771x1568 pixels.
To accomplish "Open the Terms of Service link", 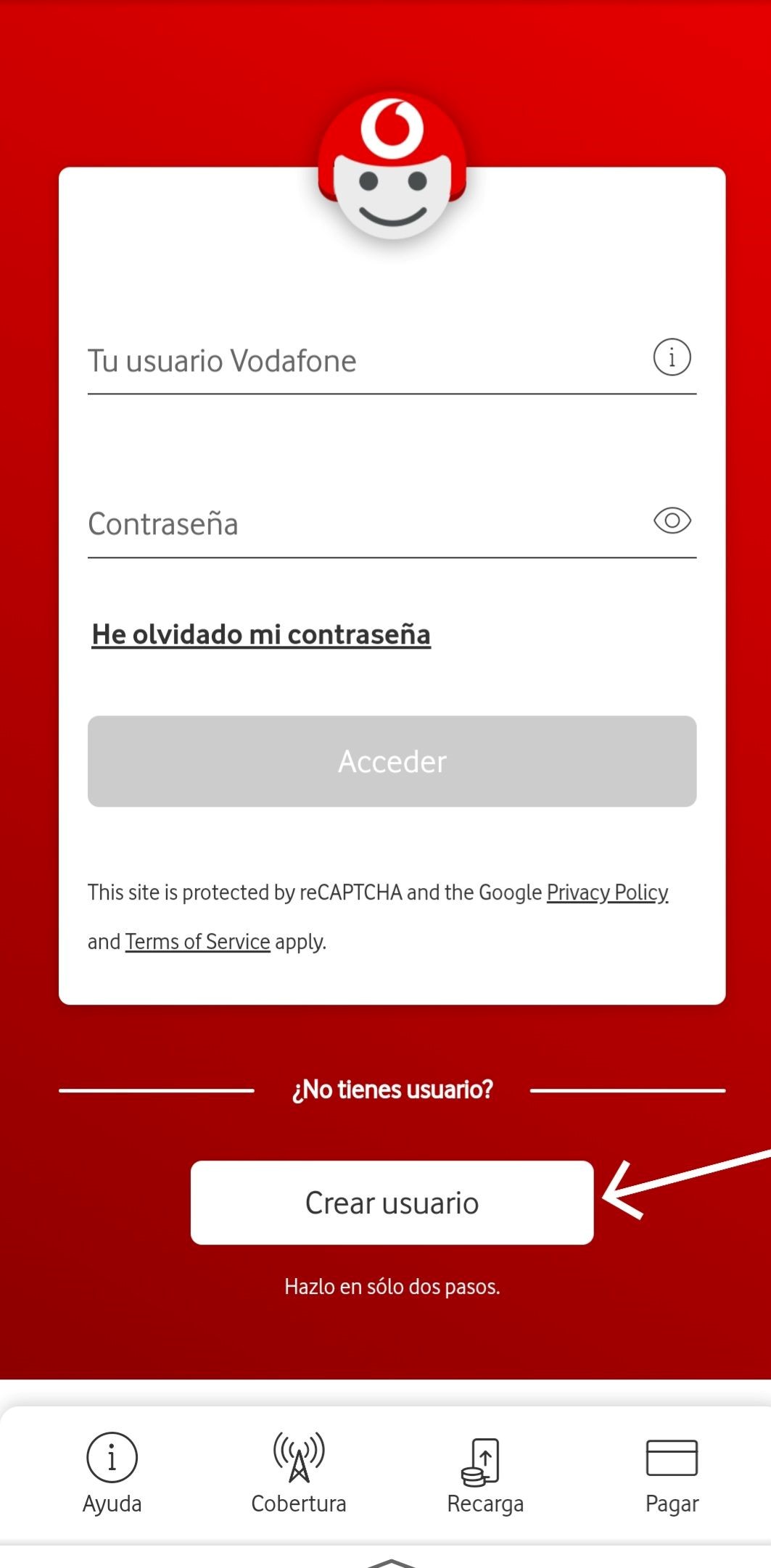I will pos(197,942).
